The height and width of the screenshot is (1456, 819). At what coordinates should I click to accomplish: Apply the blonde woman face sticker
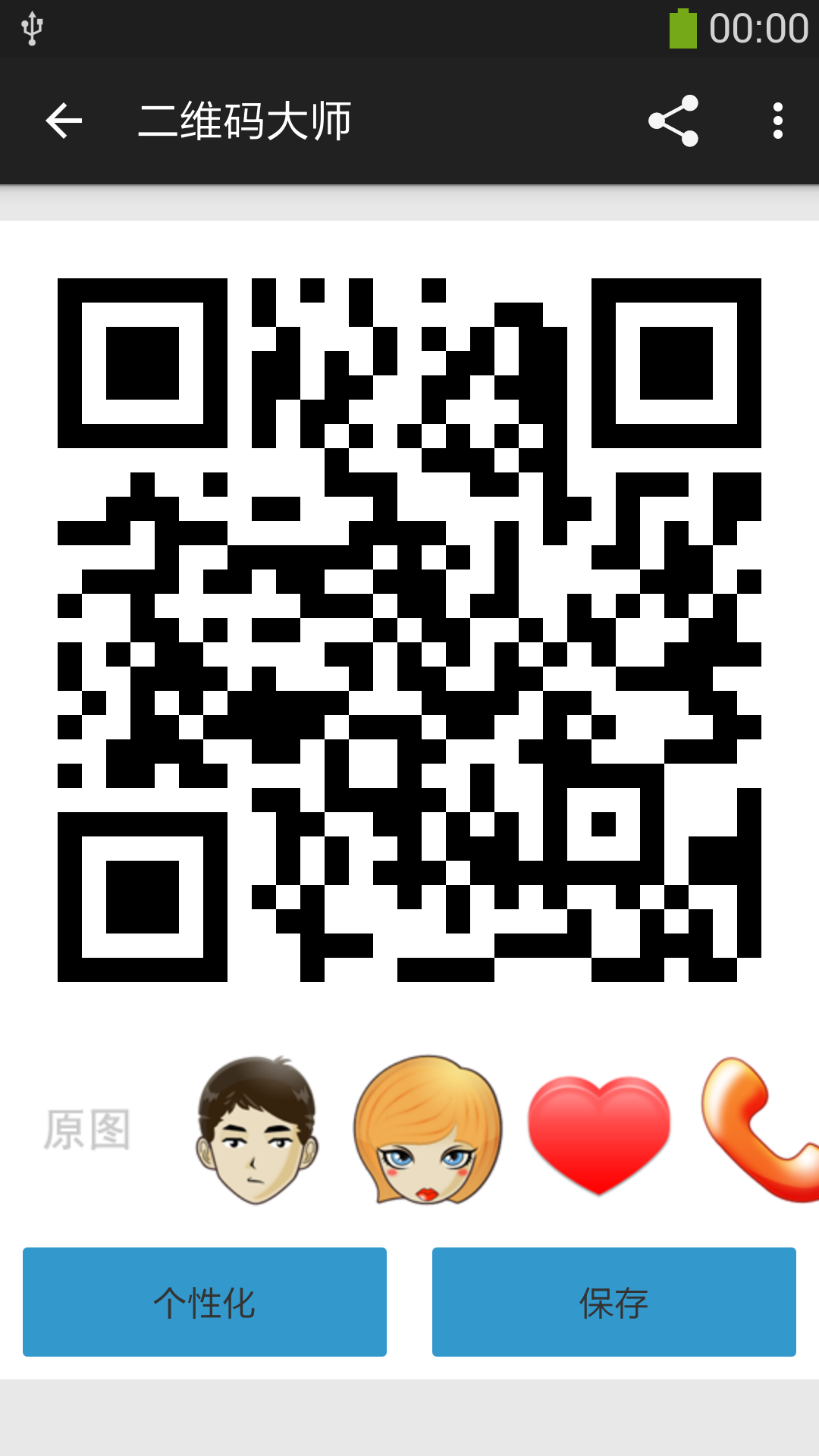428,1130
